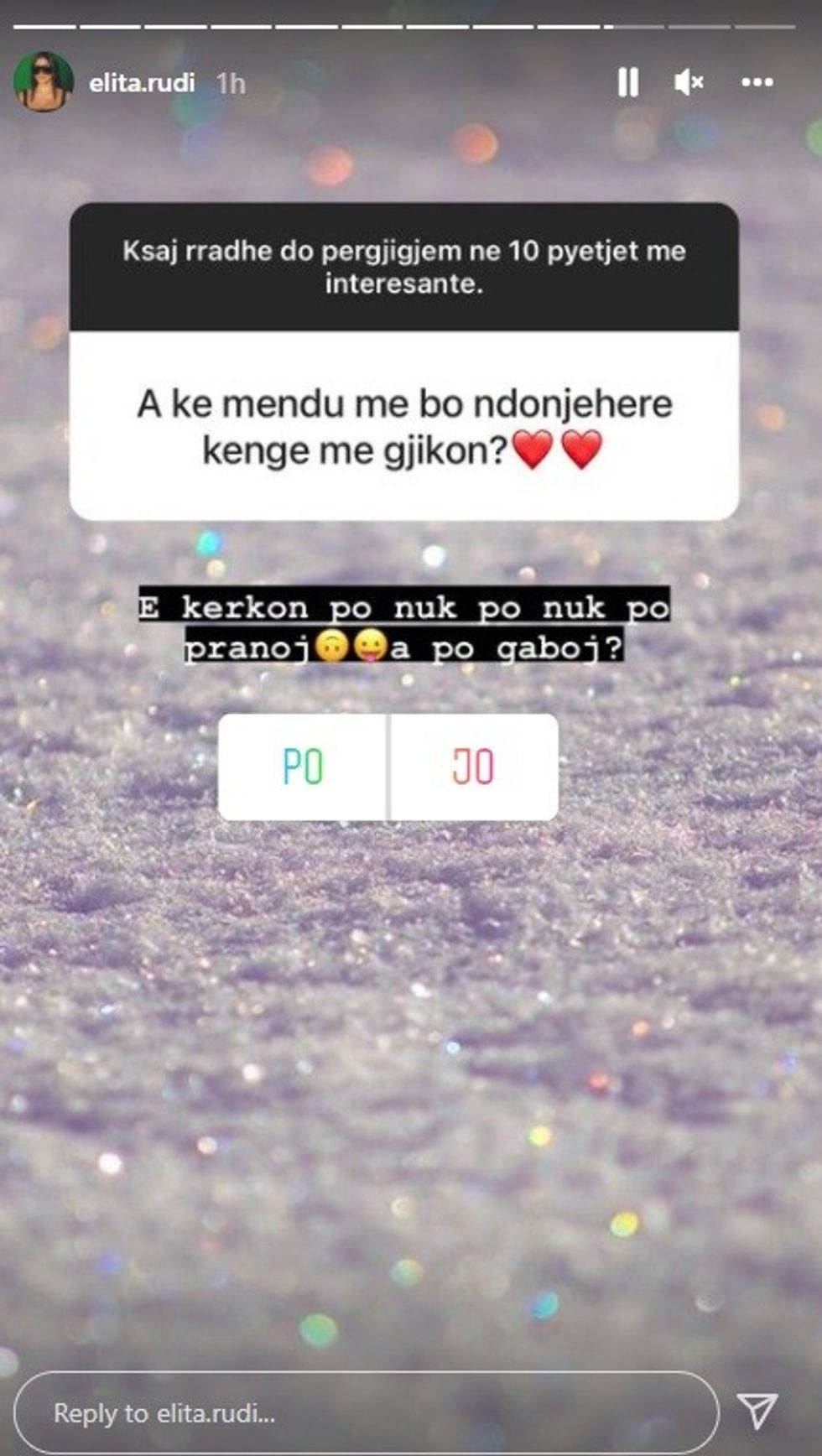
Task: Share this story with the paper plane
Action: pos(758,1412)
